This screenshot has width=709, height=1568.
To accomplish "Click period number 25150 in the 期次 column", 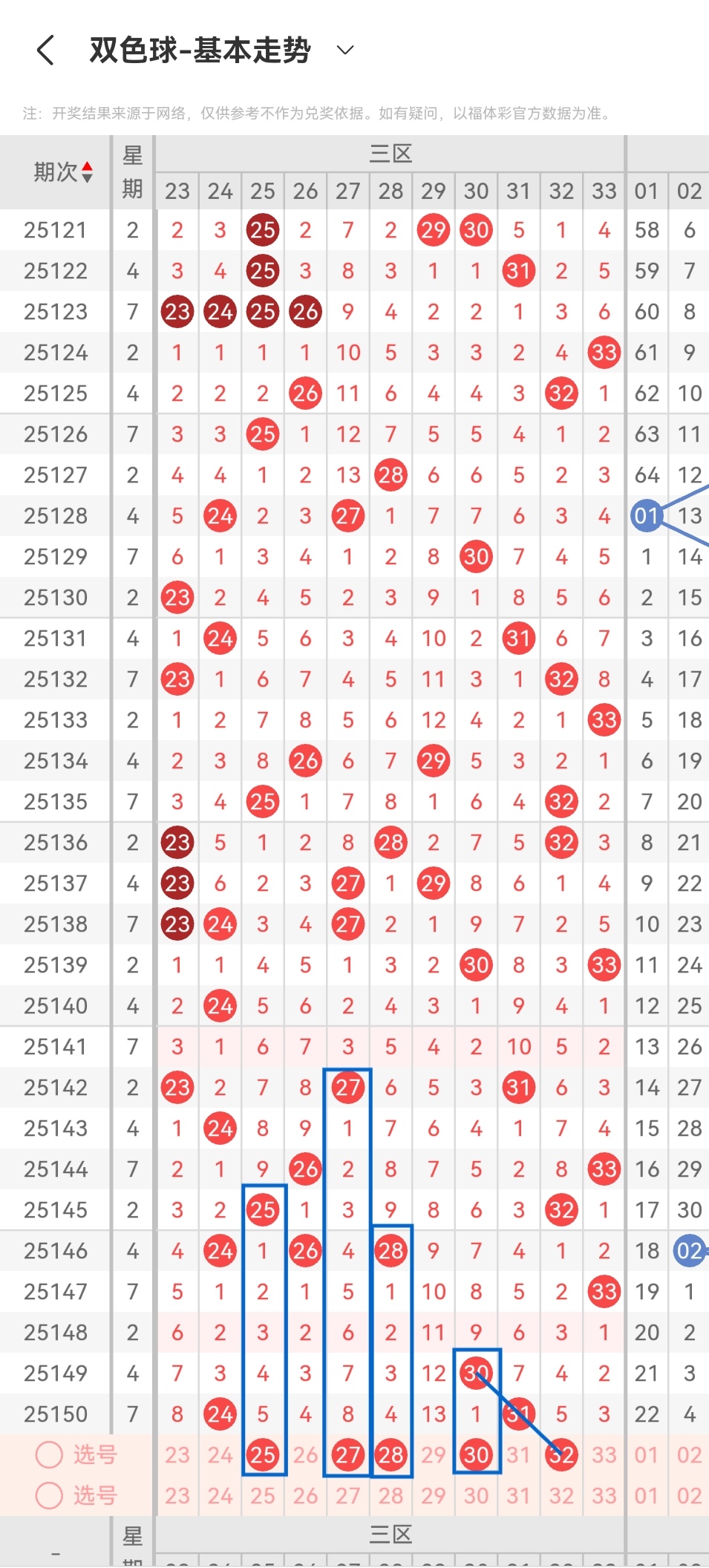I will (55, 1414).
